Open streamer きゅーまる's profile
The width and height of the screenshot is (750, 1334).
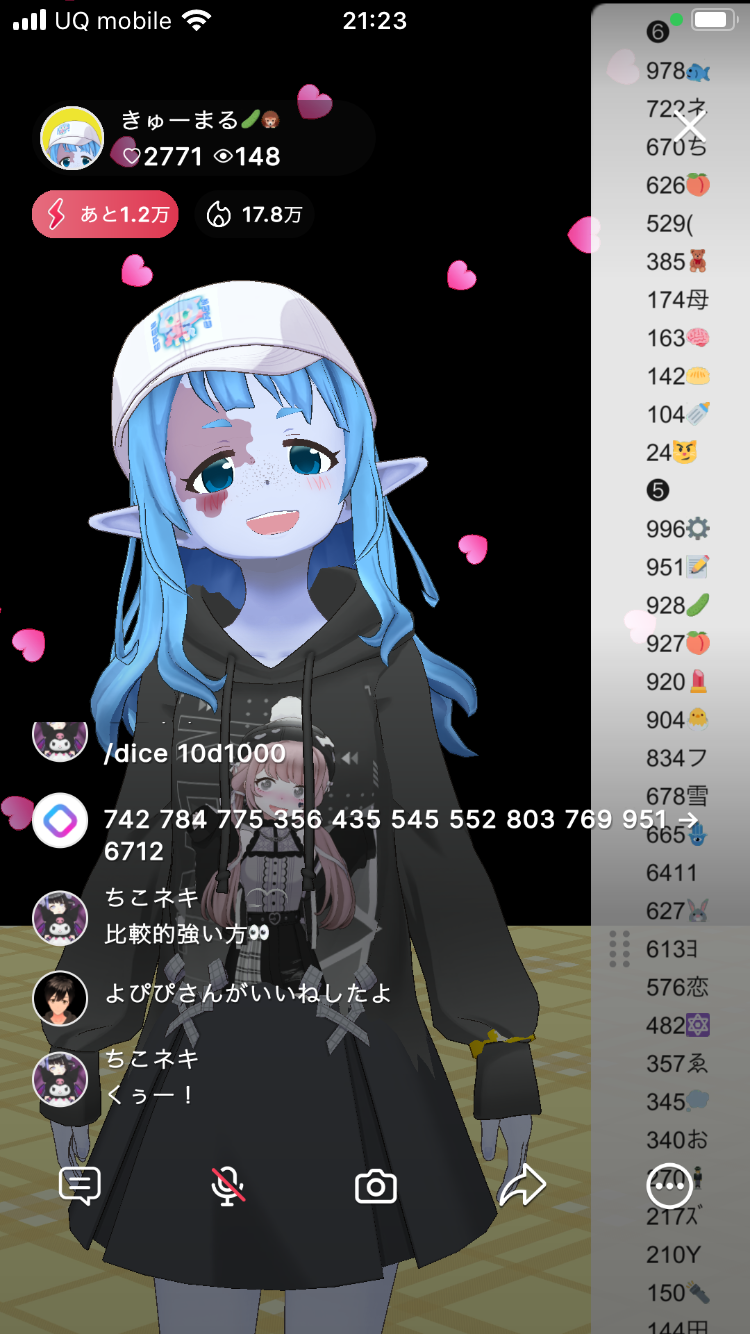pyautogui.click(x=72, y=138)
